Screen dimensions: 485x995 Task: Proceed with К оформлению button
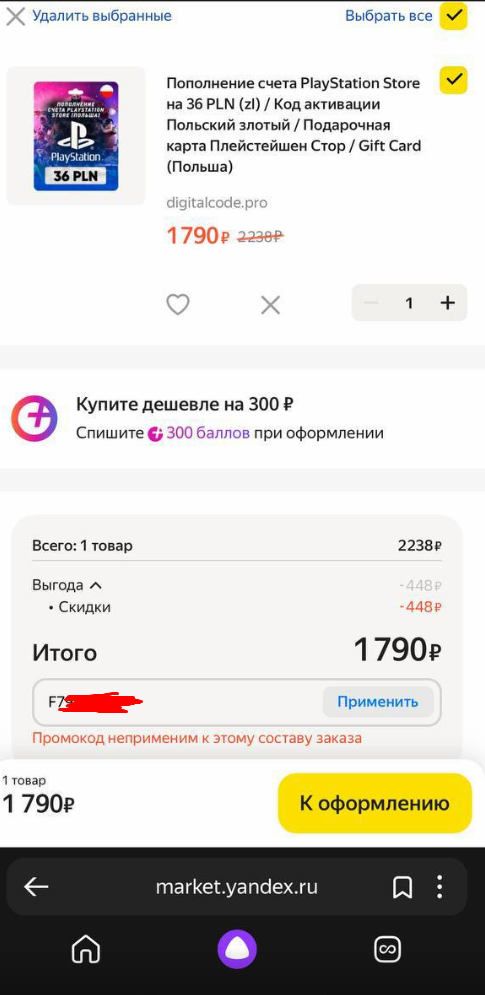(x=375, y=803)
